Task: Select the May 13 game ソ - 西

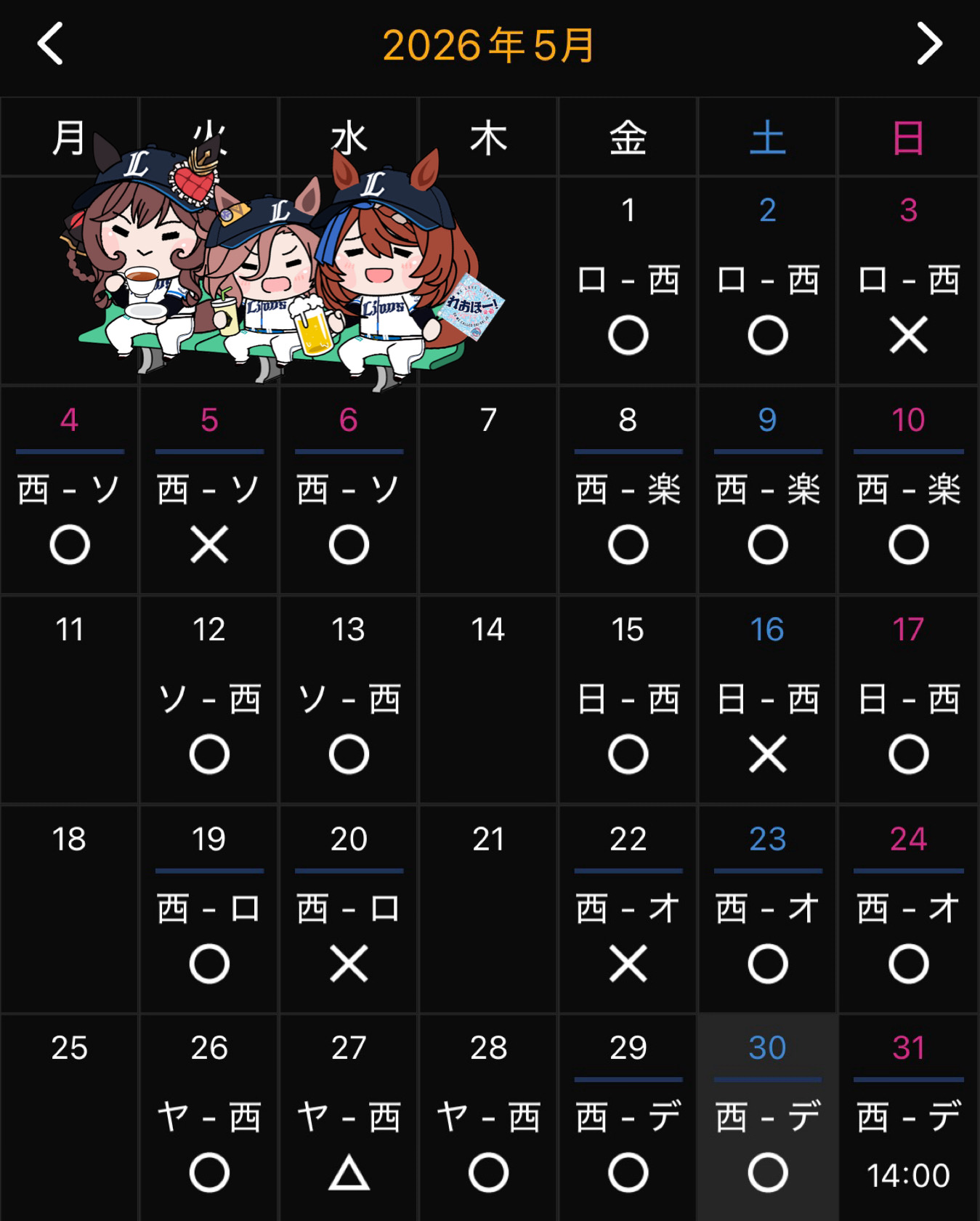Action: [x=348, y=699]
